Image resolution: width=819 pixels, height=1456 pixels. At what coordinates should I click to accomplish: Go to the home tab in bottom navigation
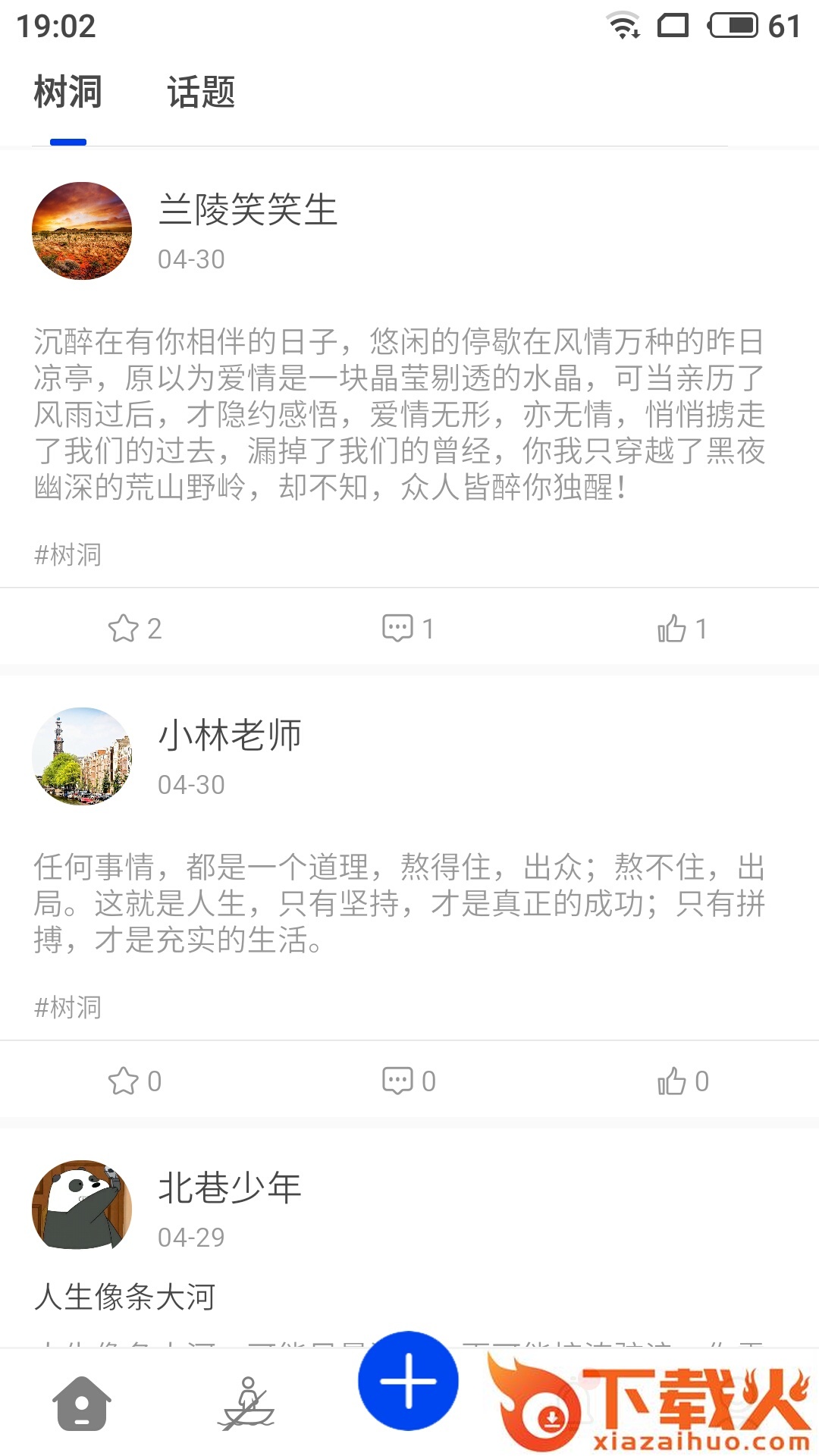82,1403
